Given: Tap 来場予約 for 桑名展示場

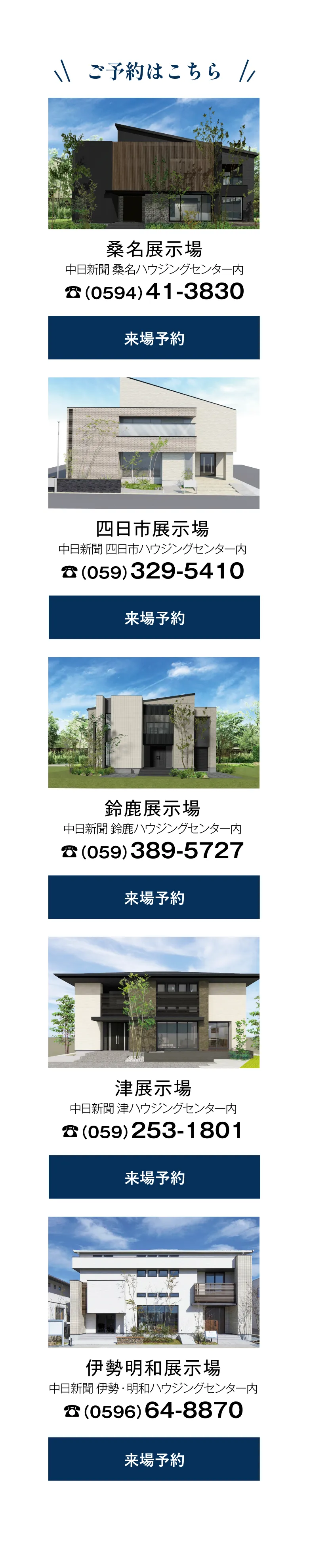Looking at the screenshot, I should pos(154,338).
